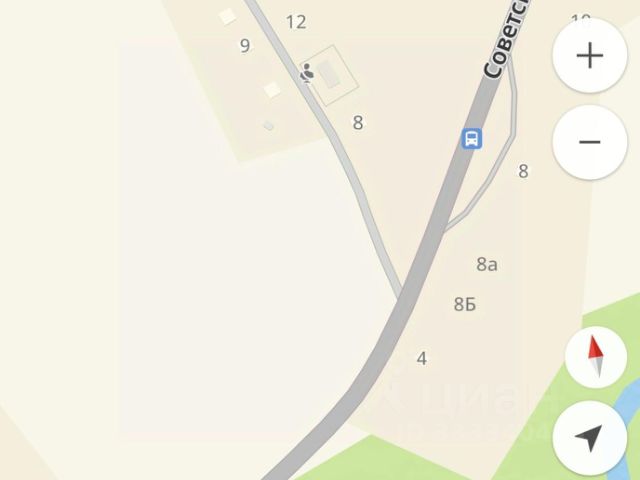Select the playground marker on the map
This screenshot has width=640, height=480.
[x=307, y=73]
